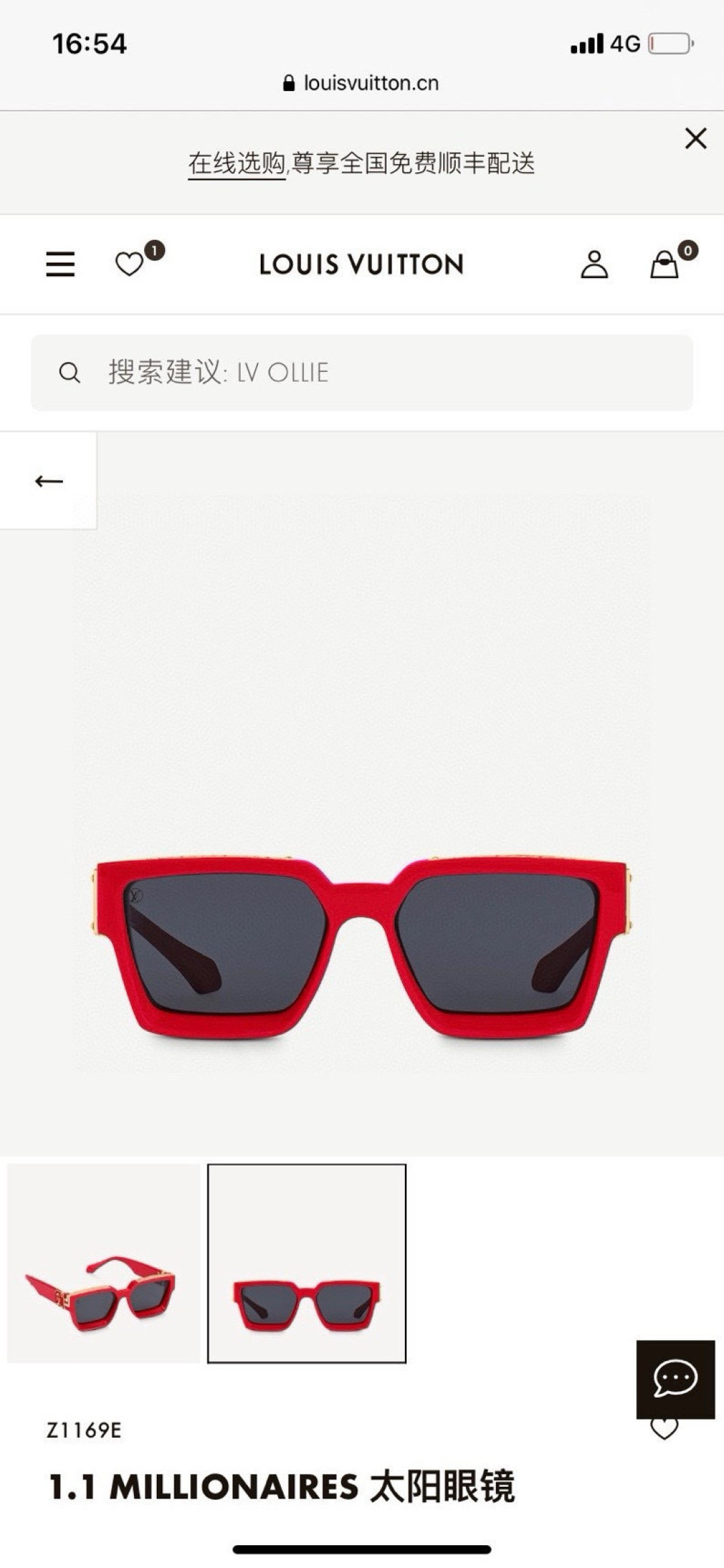The width and height of the screenshot is (724, 1568).
Task: Open the account profile icon
Action: [594, 264]
